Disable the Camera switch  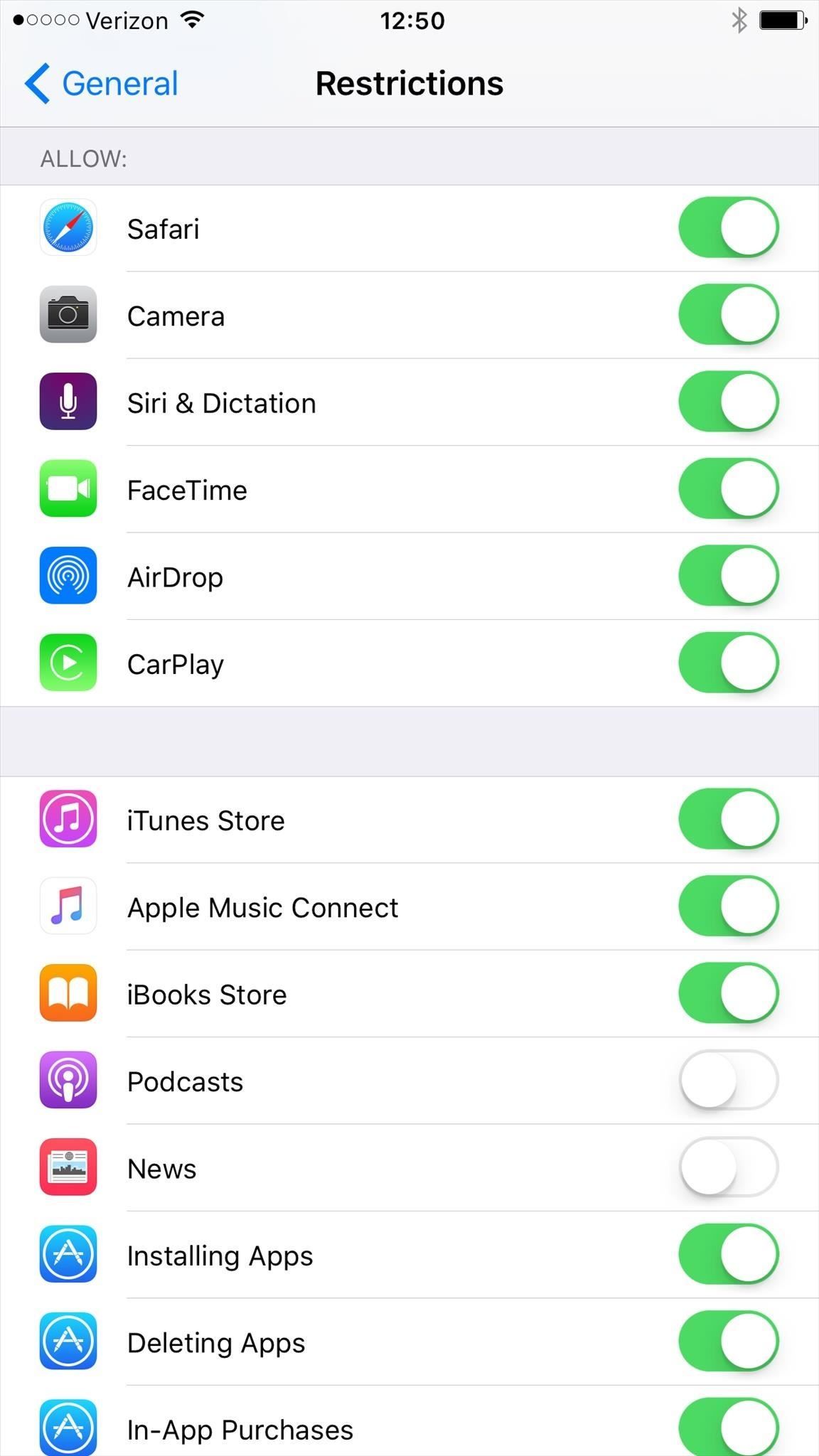point(728,315)
